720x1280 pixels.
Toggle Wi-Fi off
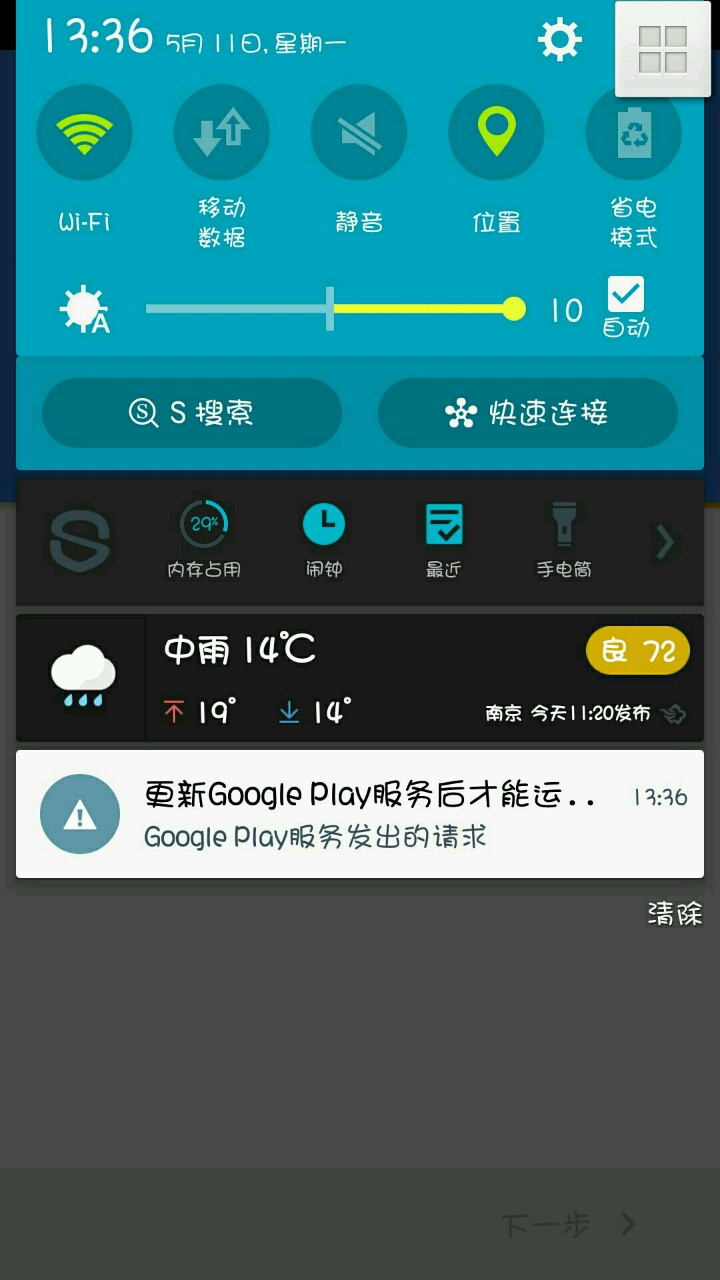click(84, 133)
